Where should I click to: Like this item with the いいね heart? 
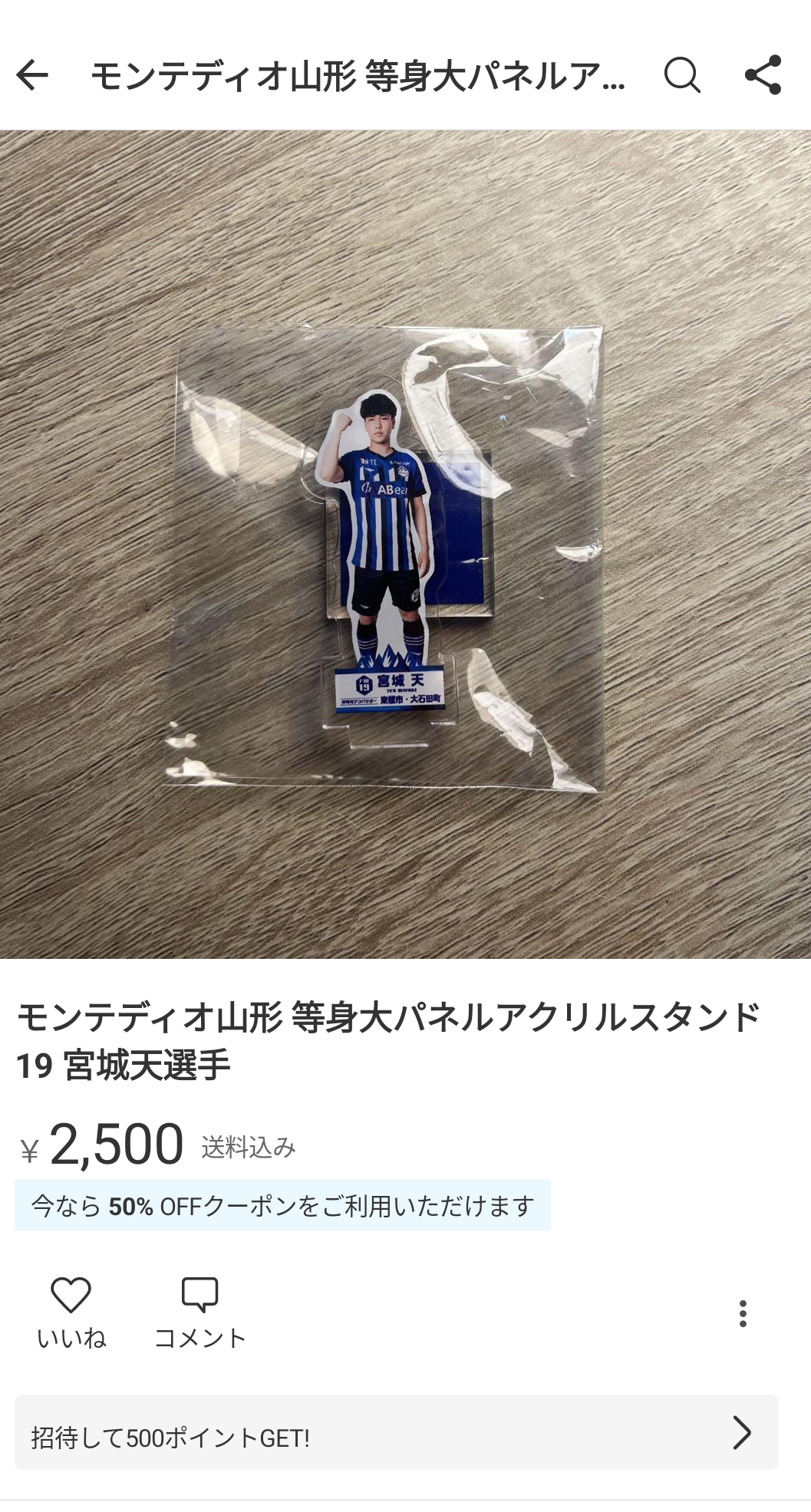[71, 1312]
